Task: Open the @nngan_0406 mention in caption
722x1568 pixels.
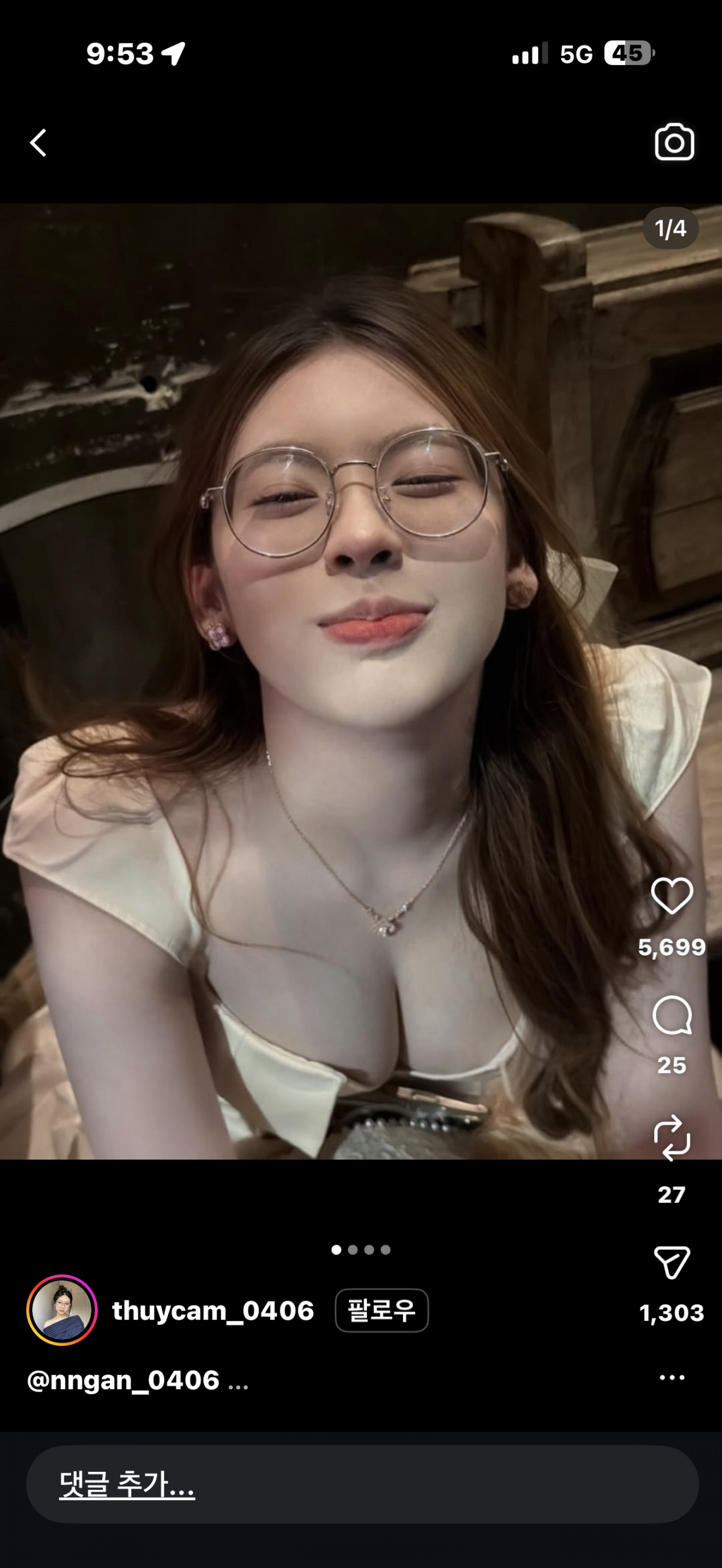Action: [x=123, y=1380]
